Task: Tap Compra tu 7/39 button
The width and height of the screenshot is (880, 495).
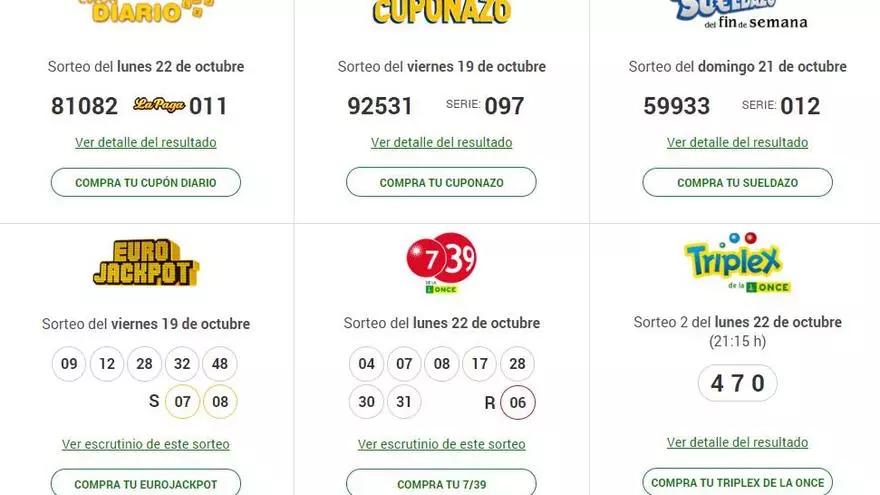Action: 441,484
